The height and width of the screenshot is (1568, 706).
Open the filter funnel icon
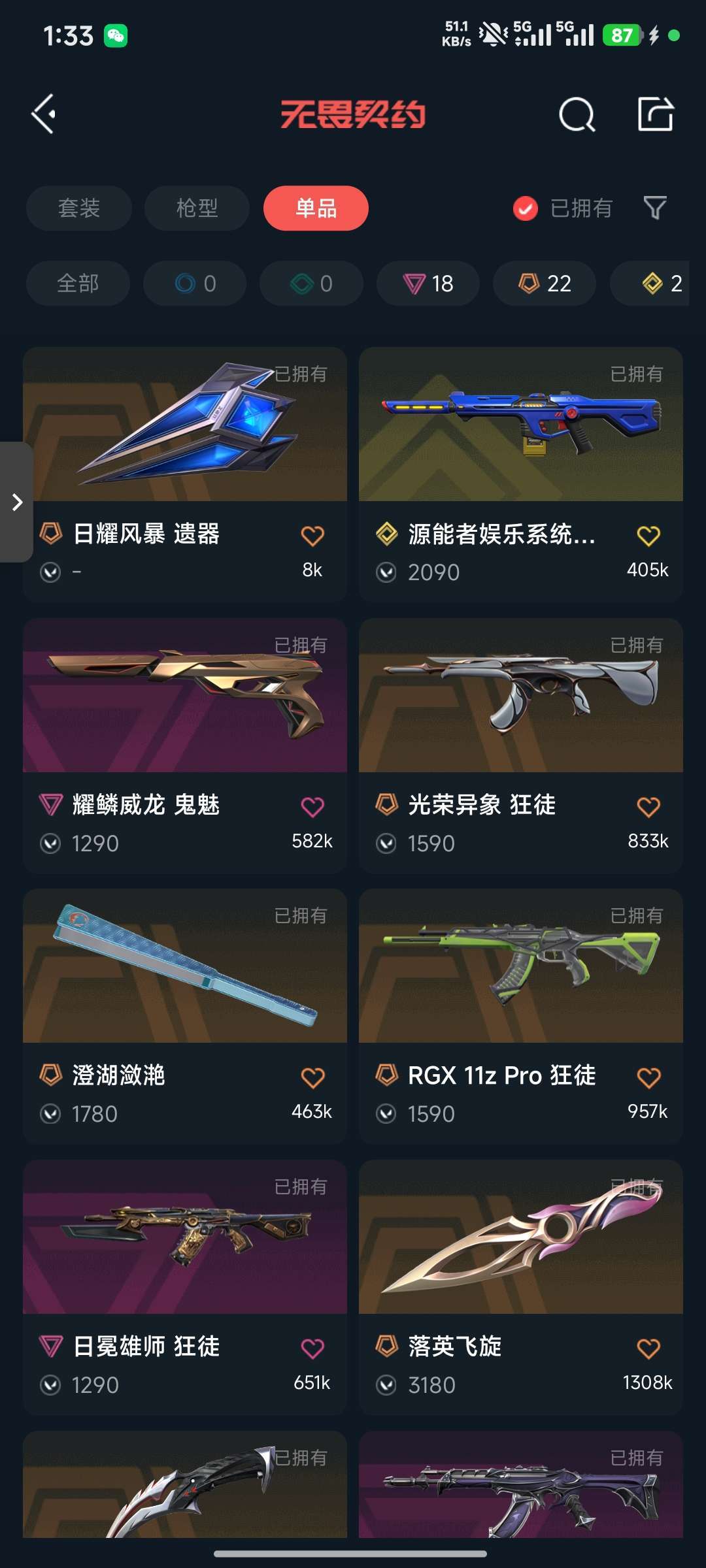click(655, 208)
